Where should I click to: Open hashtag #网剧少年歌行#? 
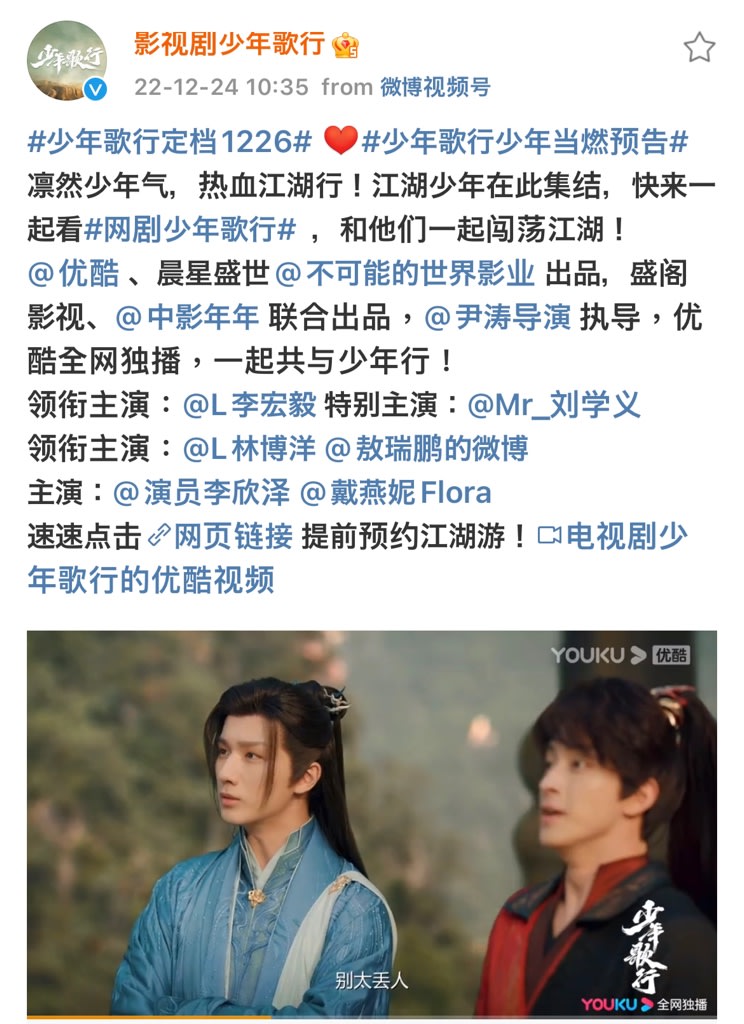pyautogui.click(x=190, y=230)
